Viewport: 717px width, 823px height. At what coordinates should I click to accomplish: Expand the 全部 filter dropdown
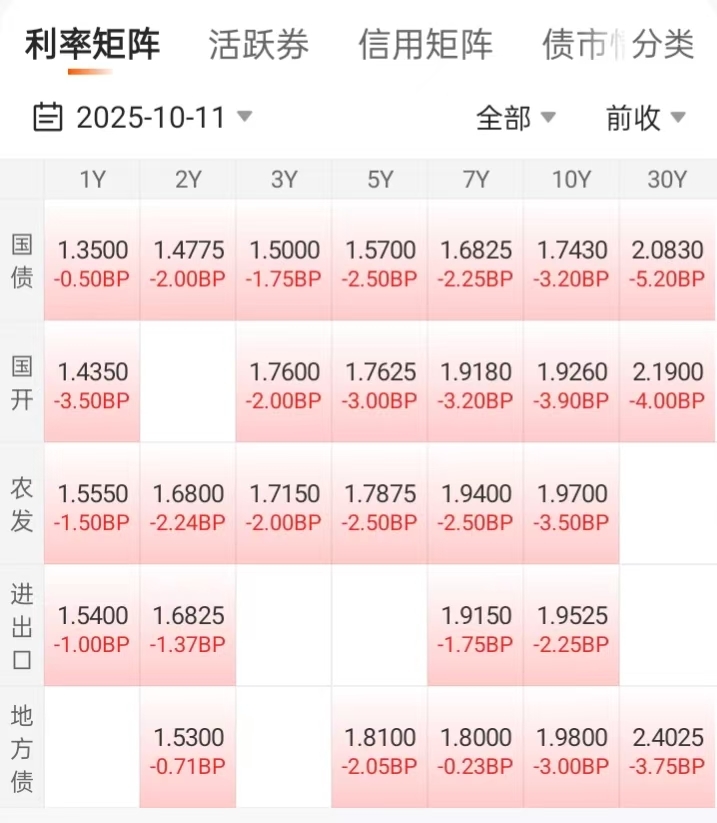(515, 118)
